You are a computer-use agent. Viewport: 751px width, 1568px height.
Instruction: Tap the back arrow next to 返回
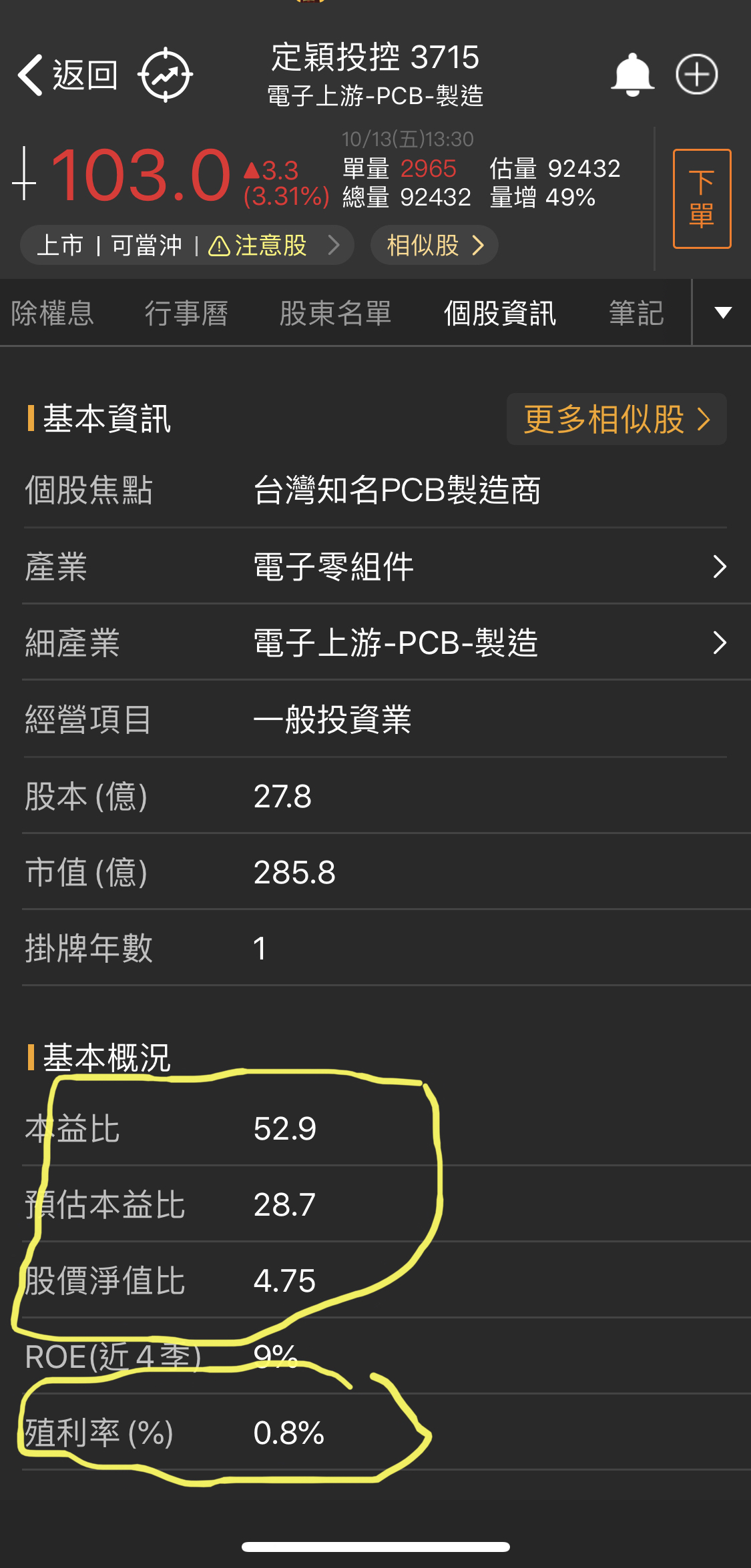30,73
